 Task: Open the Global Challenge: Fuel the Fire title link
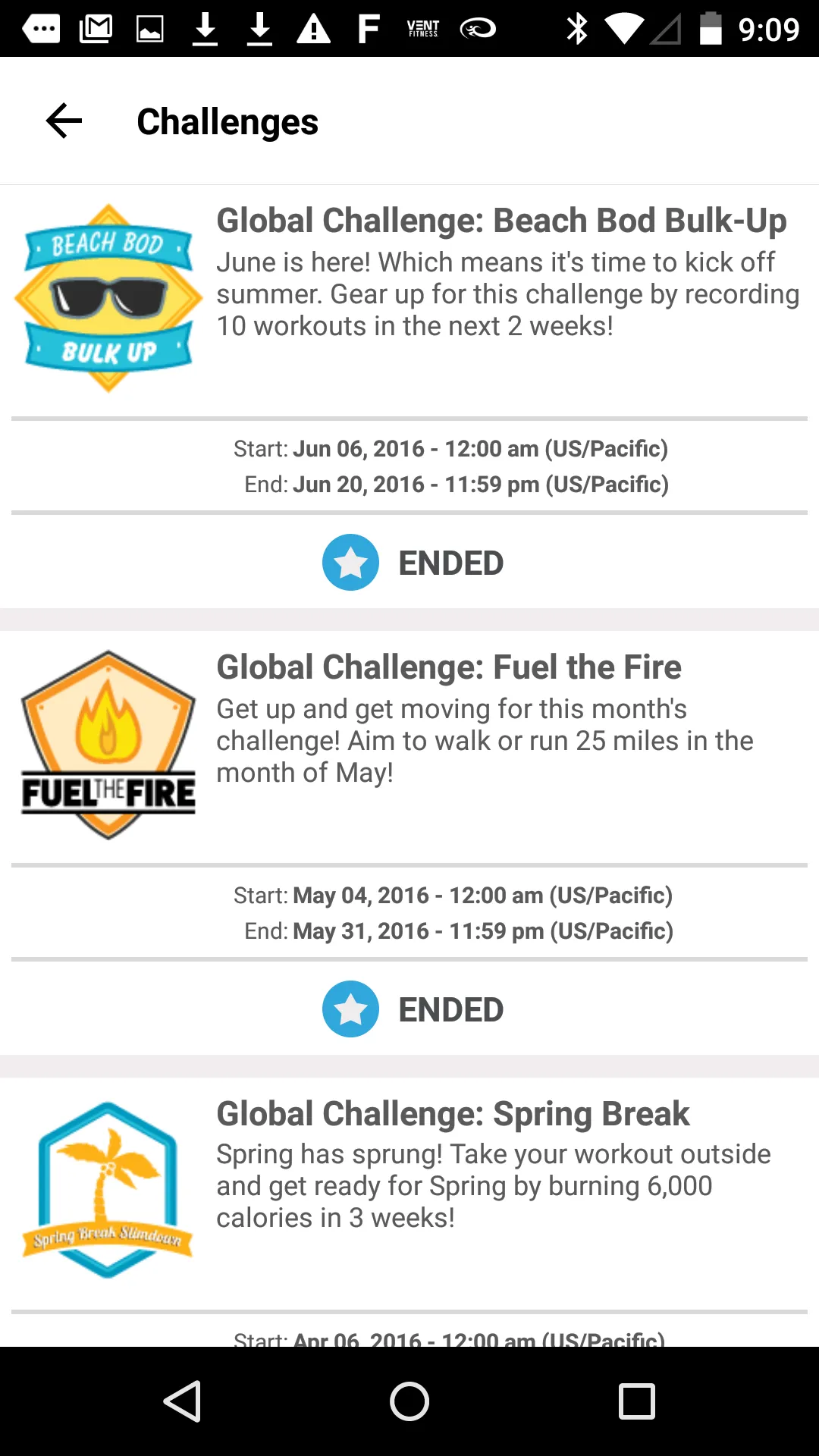click(448, 667)
